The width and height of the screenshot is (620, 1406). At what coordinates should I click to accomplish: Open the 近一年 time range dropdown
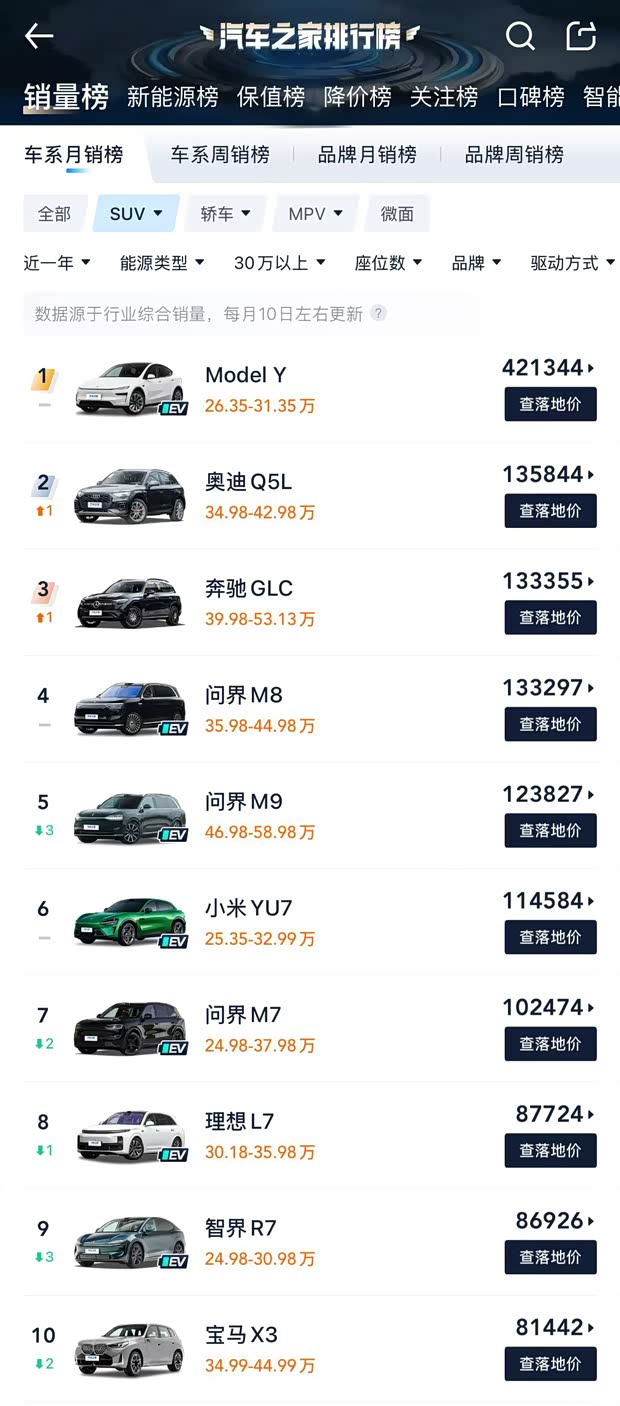click(x=57, y=263)
